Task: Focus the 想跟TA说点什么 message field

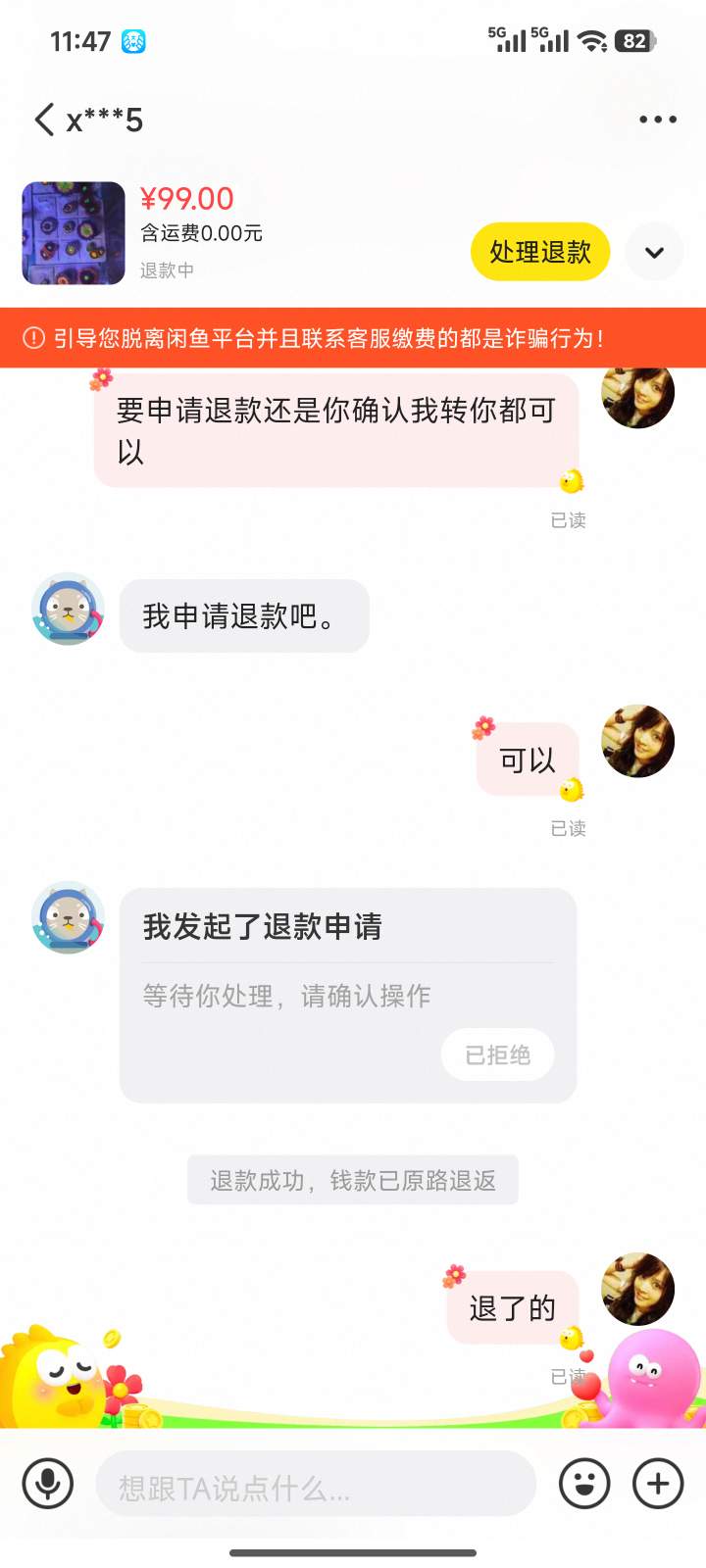Action: pyautogui.click(x=316, y=1484)
